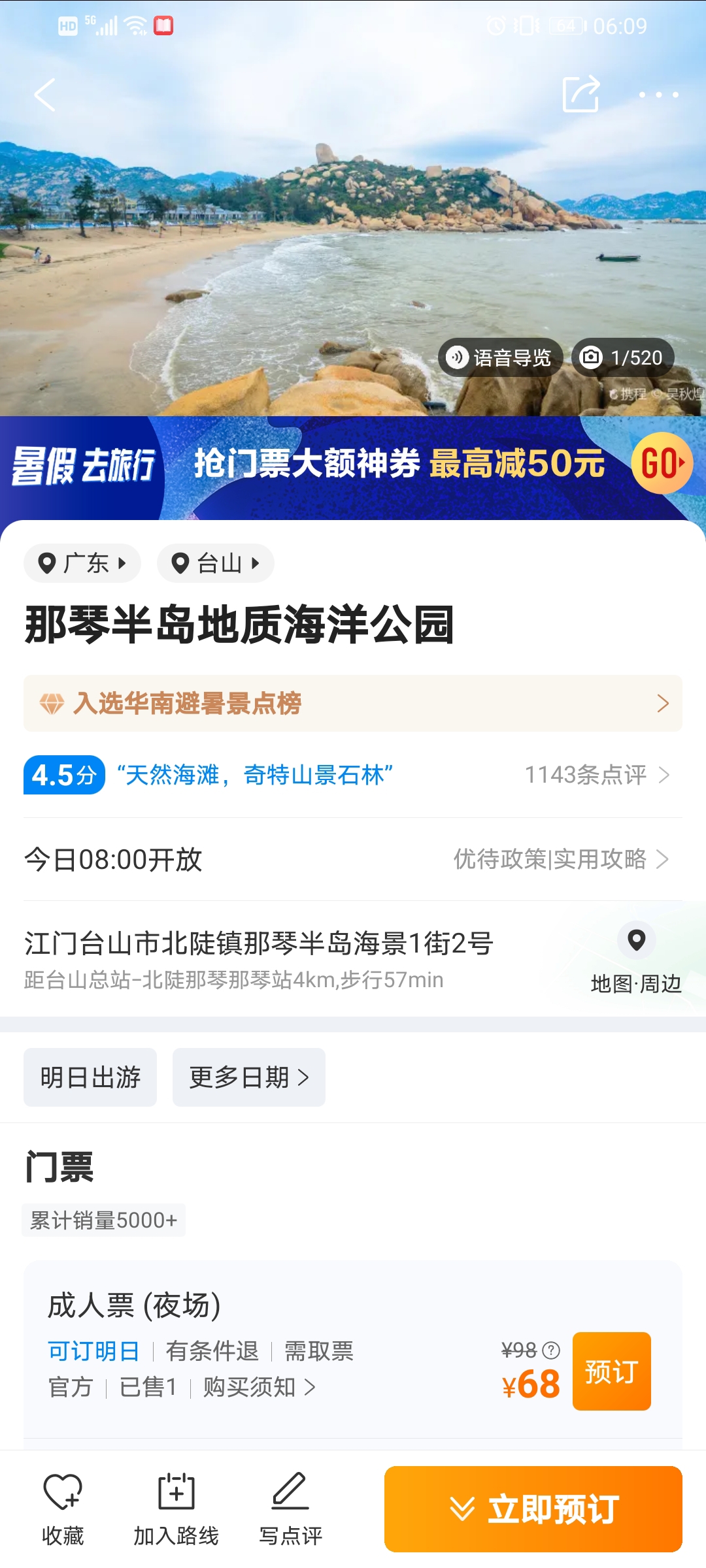This screenshot has height=1568, width=706.
Task: Choose the 明日出游 date chip
Action: (90, 1077)
